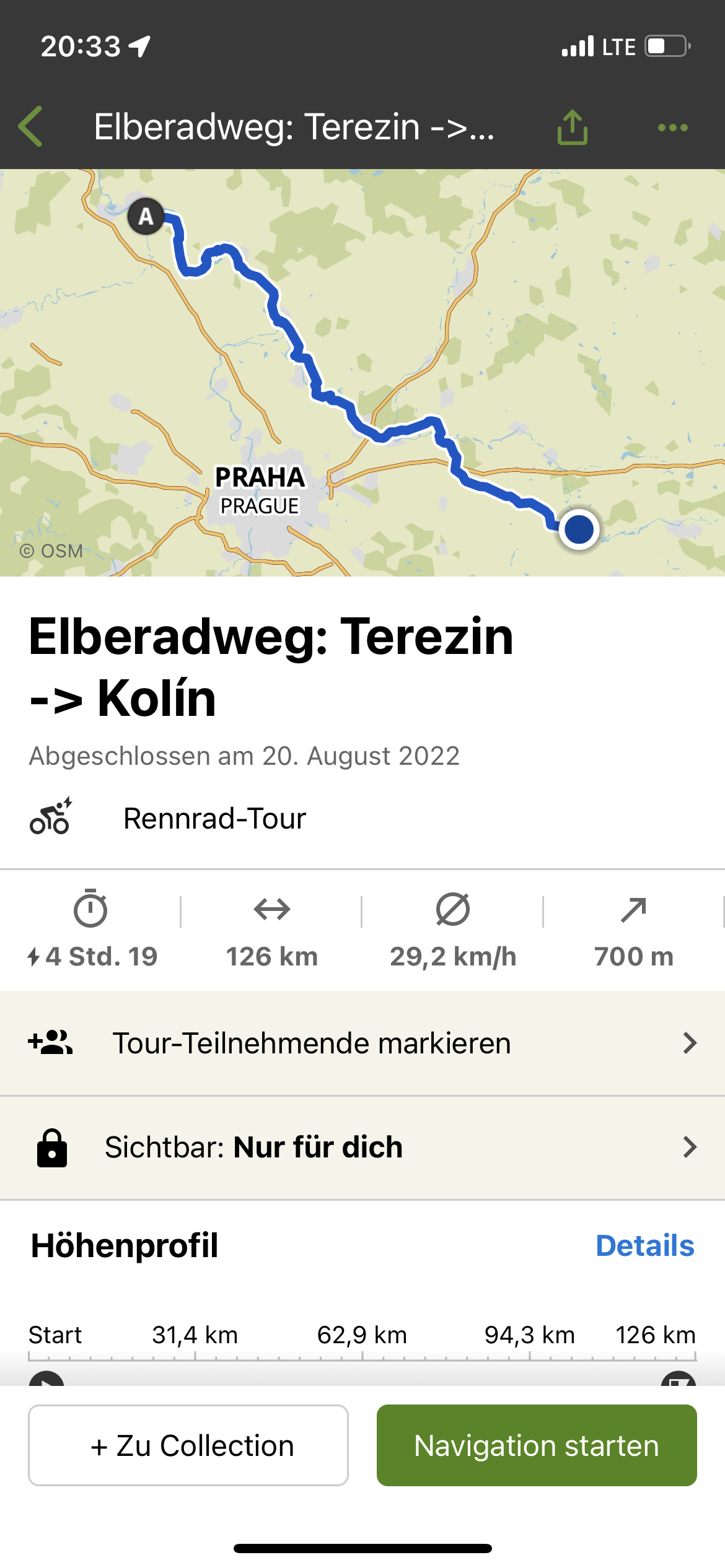This screenshot has width=725, height=1568.
Task: Add tour via Zu Collection button
Action: [x=188, y=1445]
